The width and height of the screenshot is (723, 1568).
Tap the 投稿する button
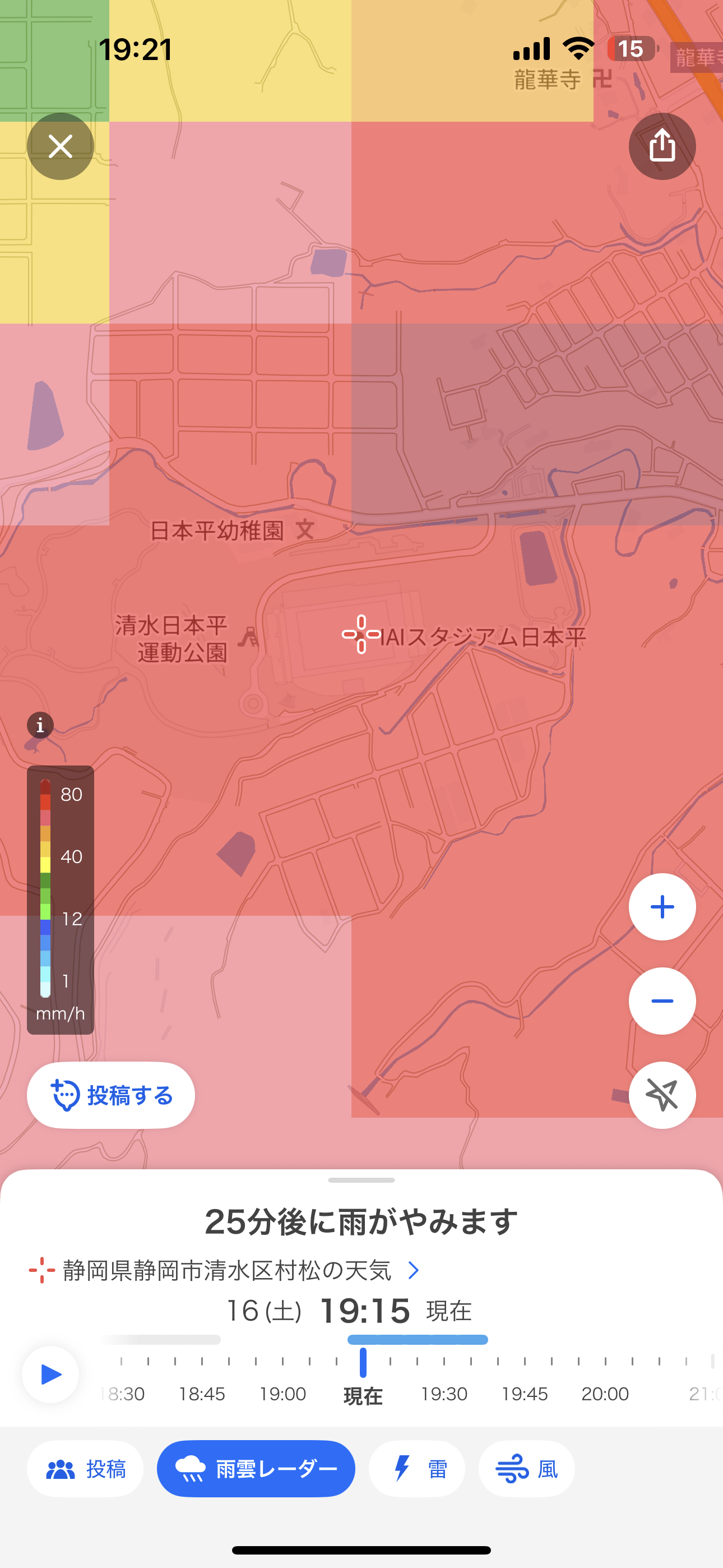[111, 1095]
